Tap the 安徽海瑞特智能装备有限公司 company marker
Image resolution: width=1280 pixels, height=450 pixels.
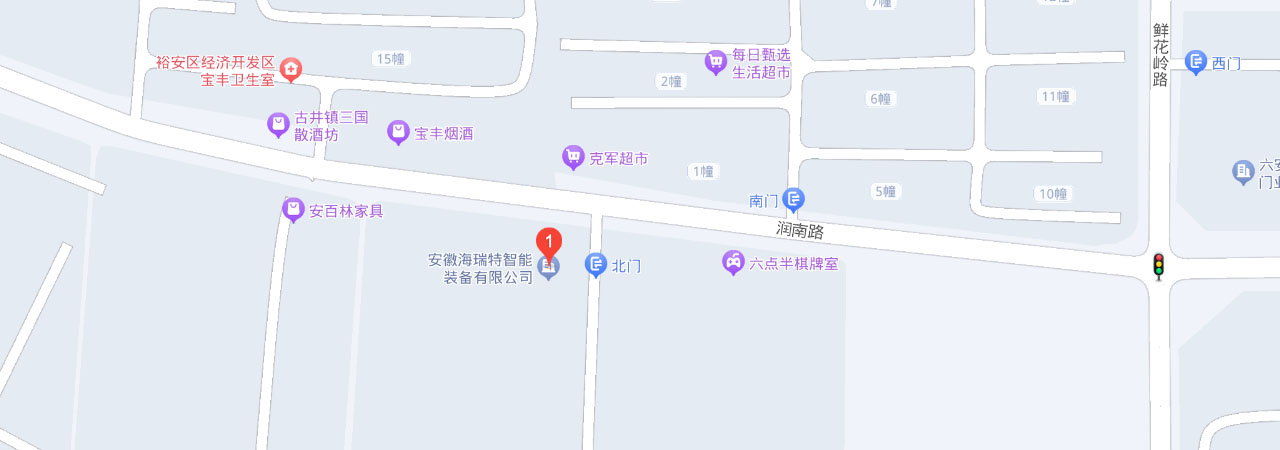click(548, 268)
